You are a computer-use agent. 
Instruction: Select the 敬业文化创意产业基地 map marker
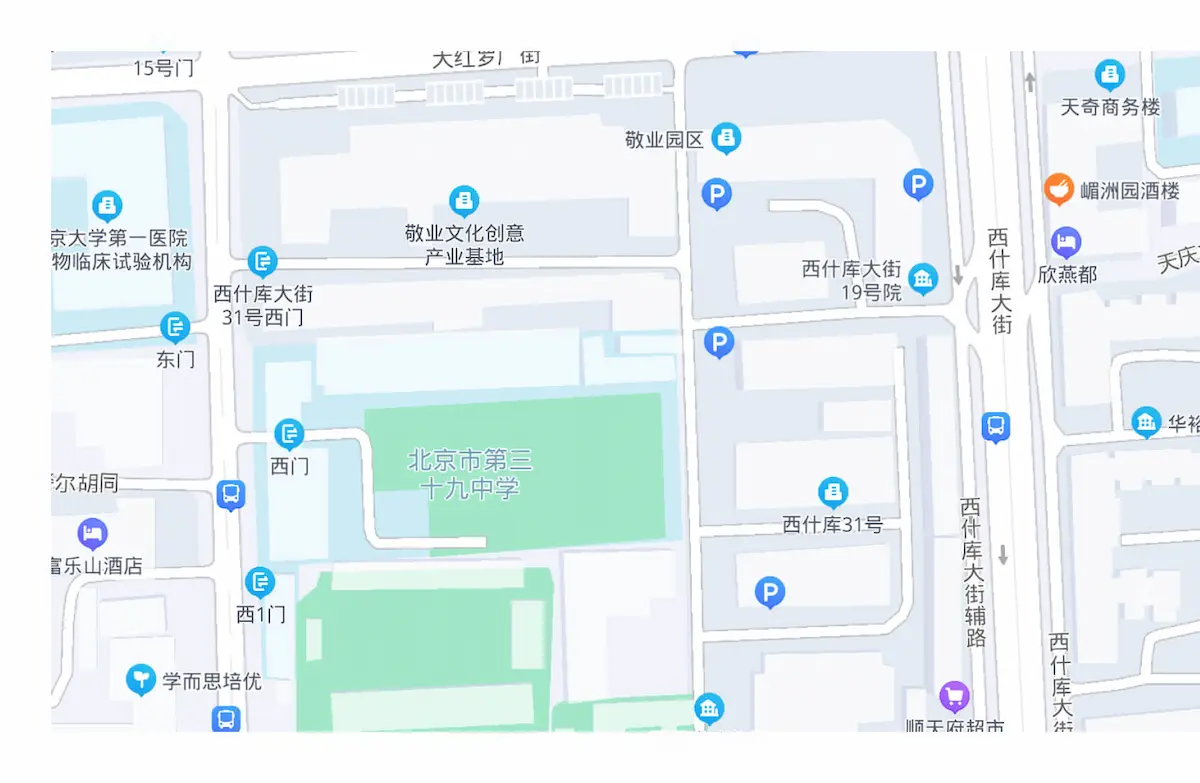click(463, 201)
